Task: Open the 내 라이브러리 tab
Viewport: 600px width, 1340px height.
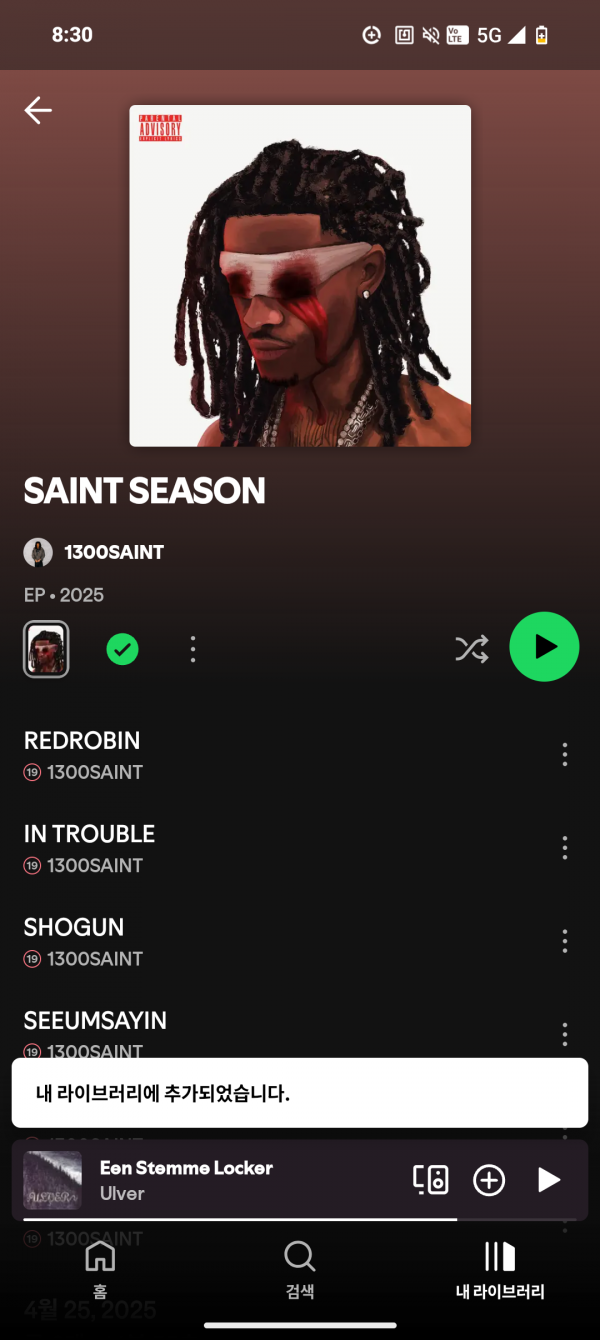Action: click(x=500, y=1269)
